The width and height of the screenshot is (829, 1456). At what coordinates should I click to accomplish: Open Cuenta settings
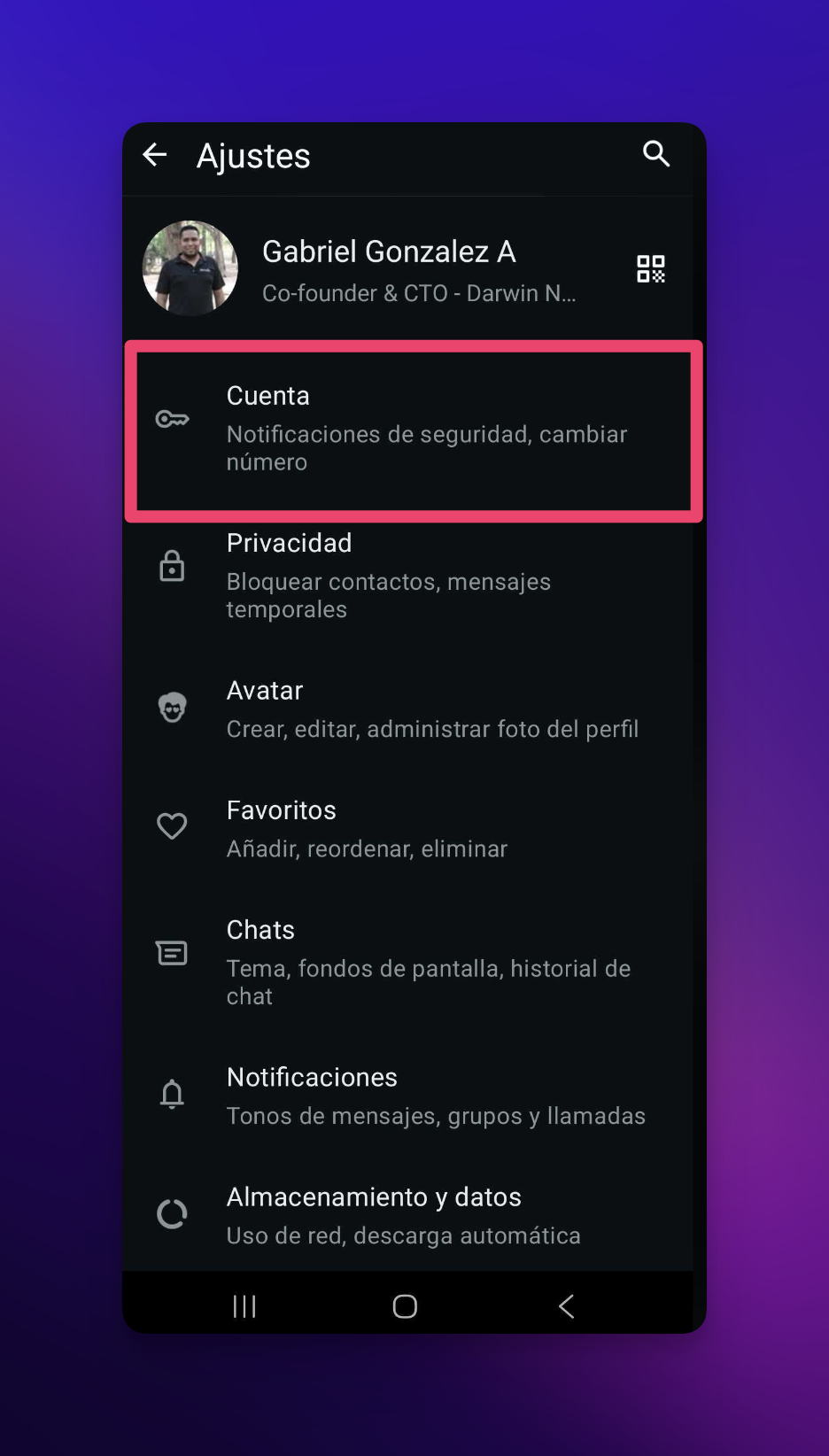pos(413,430)
